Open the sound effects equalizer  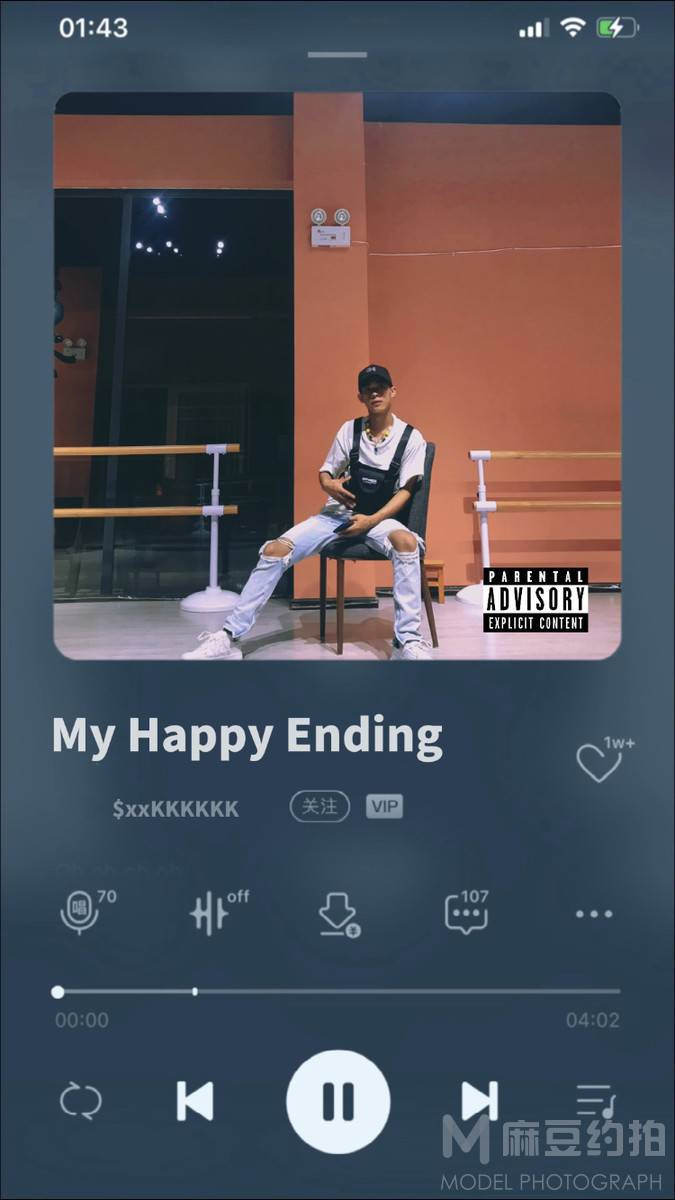click(210, 913)
